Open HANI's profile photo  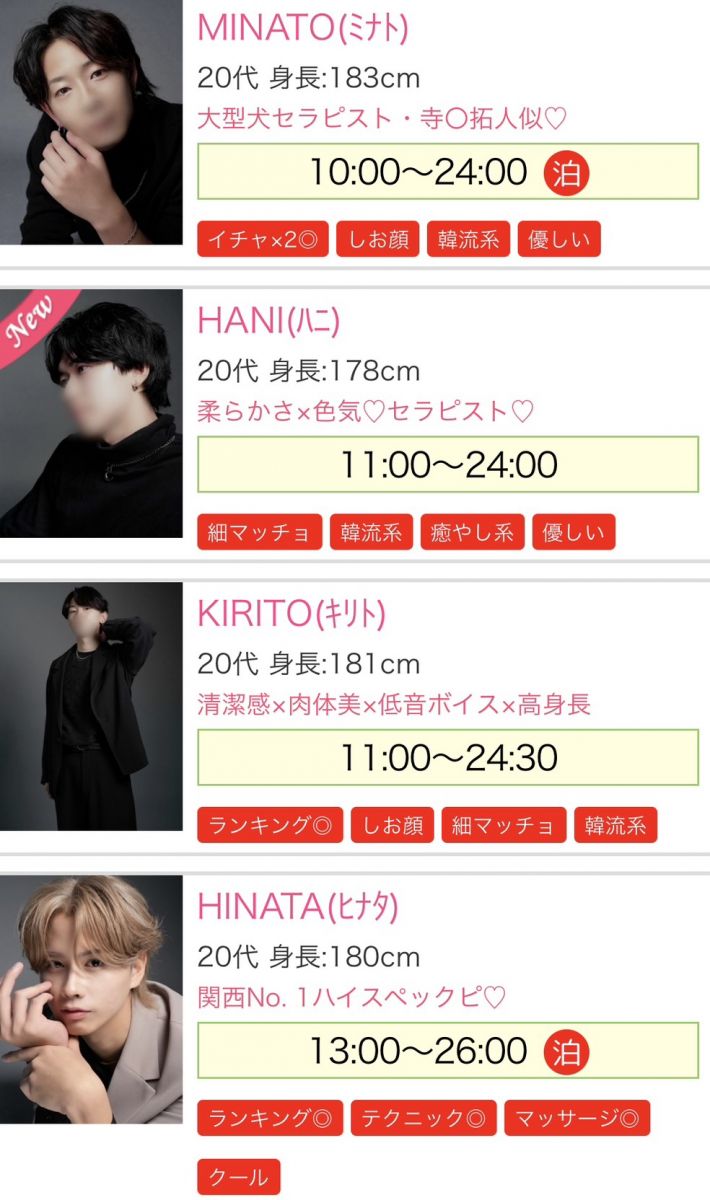point(91,413)
